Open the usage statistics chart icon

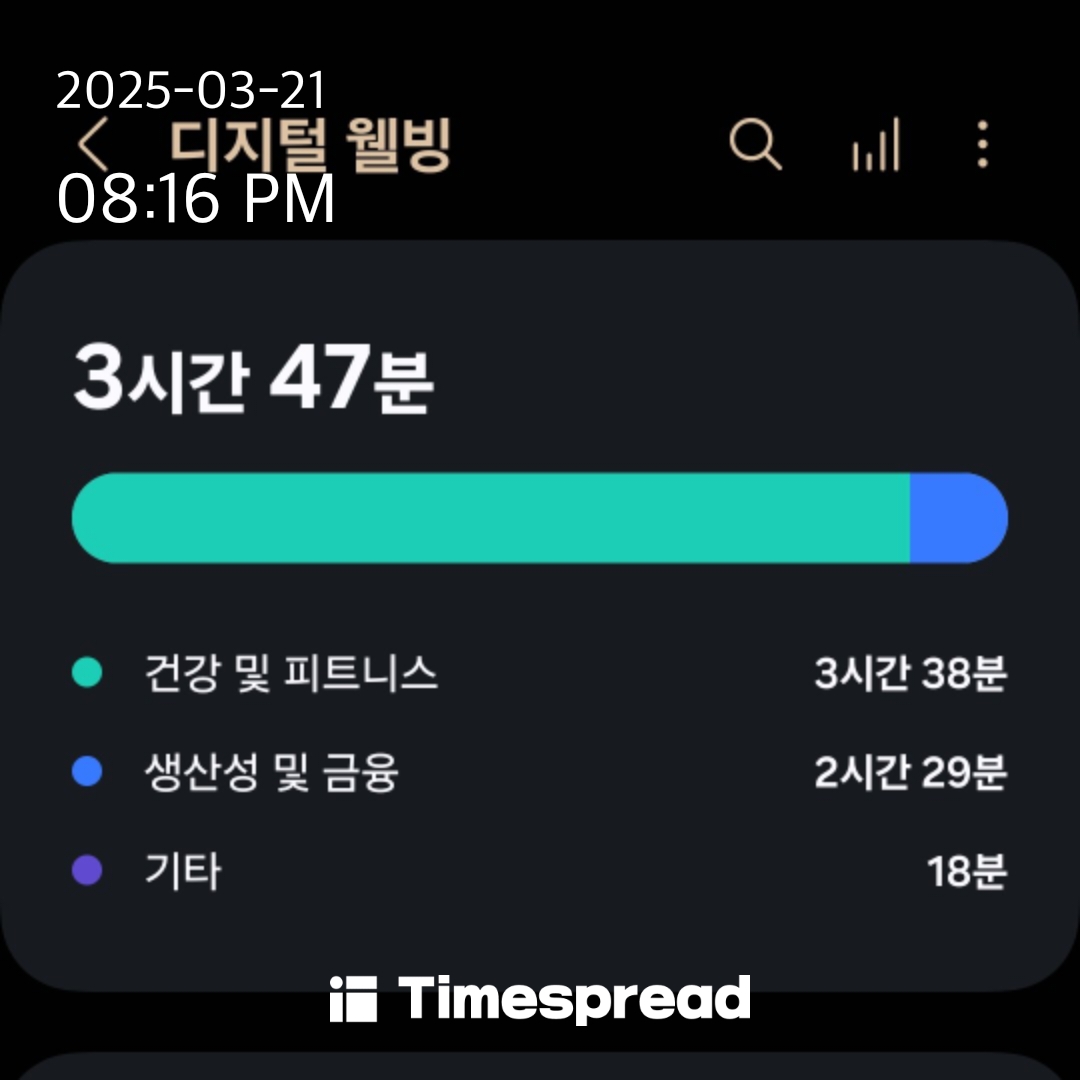coord(875,146)
